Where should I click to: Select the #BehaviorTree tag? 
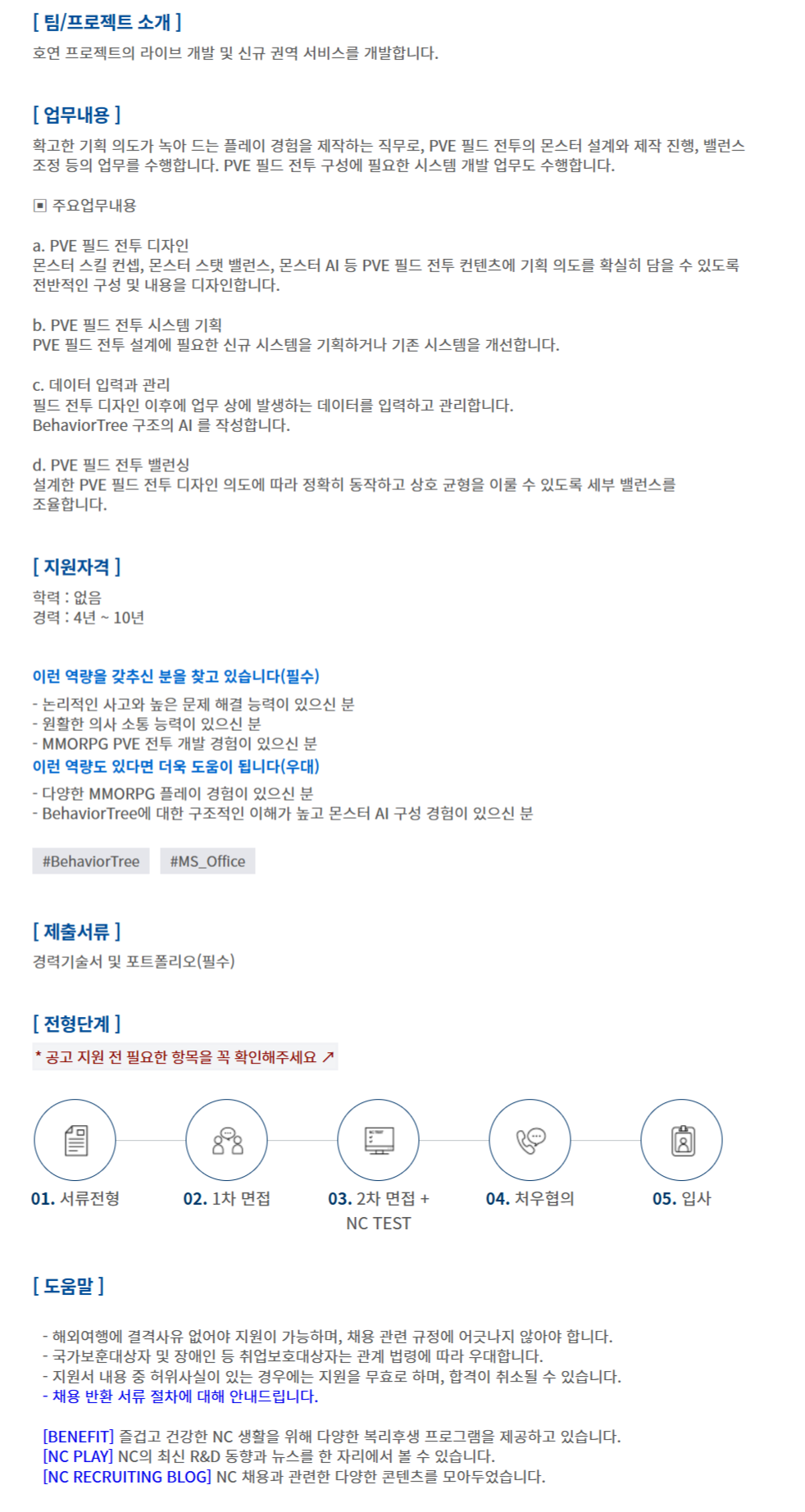pos(91,861)
